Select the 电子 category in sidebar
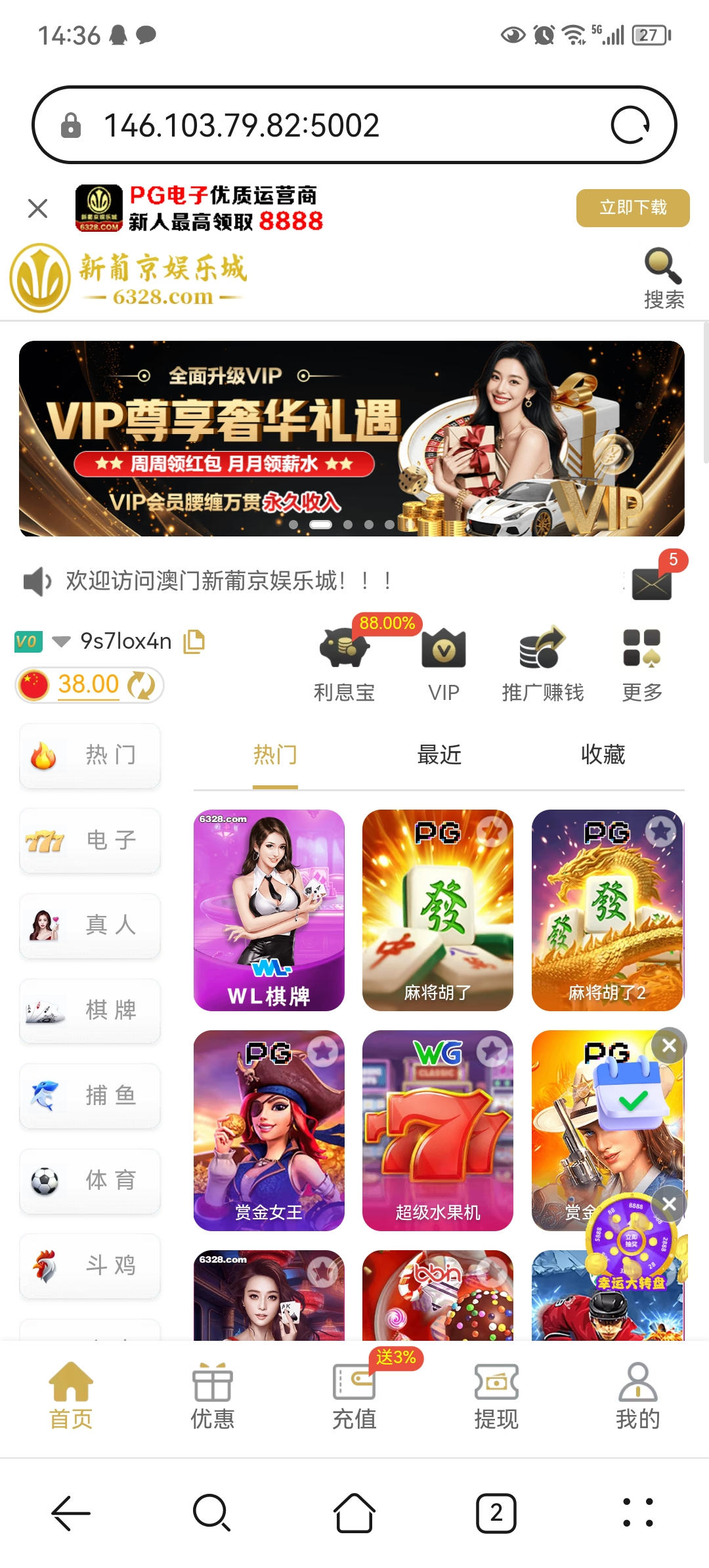The height and width of the screenshot is (1568, 709). click(90, 840)
